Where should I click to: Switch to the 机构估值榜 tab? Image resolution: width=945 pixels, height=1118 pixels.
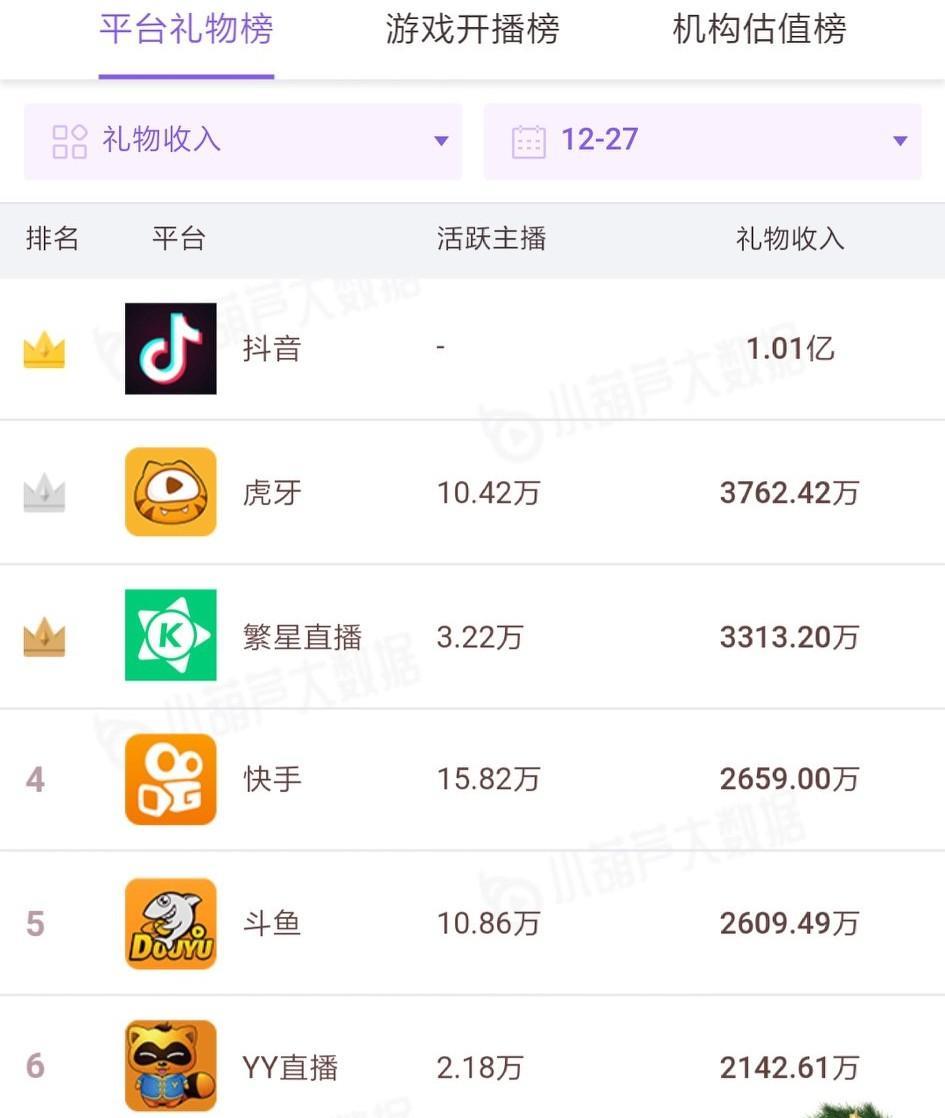coord(759,30)
